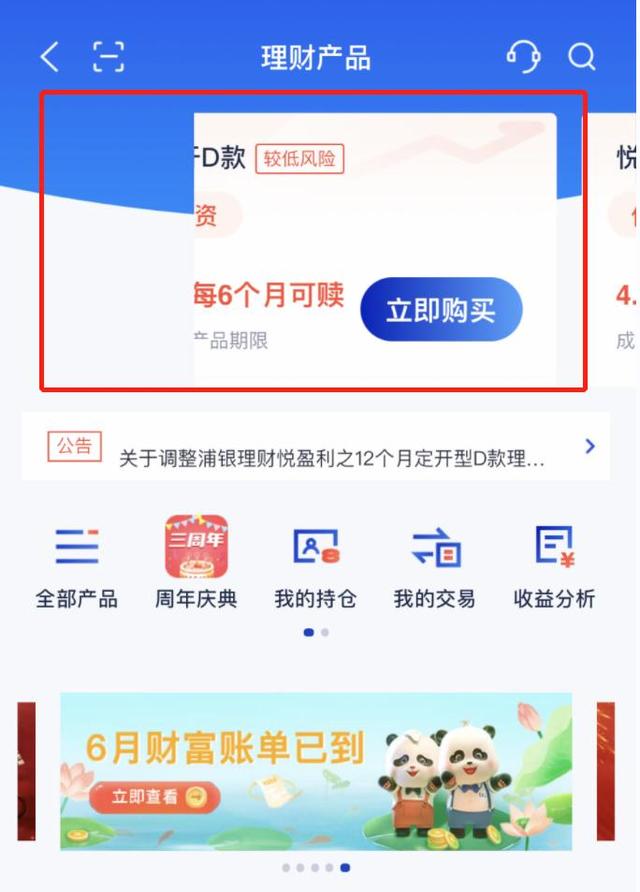The height and width of the screenshot is (892, 640).
Task: Tap 立即查看 on the wealth bill banner
Action: click(153, 797)
